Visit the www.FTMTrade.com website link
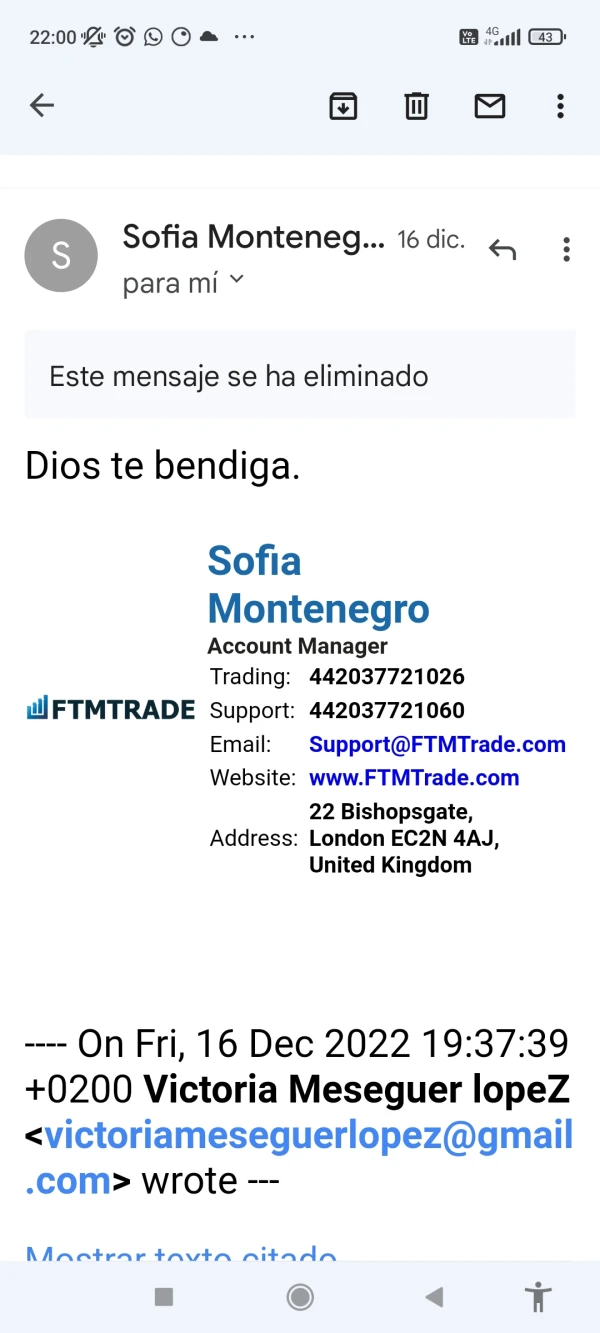Image resolution: width=600 pixels, height=1333 pixels. point(414,778)
